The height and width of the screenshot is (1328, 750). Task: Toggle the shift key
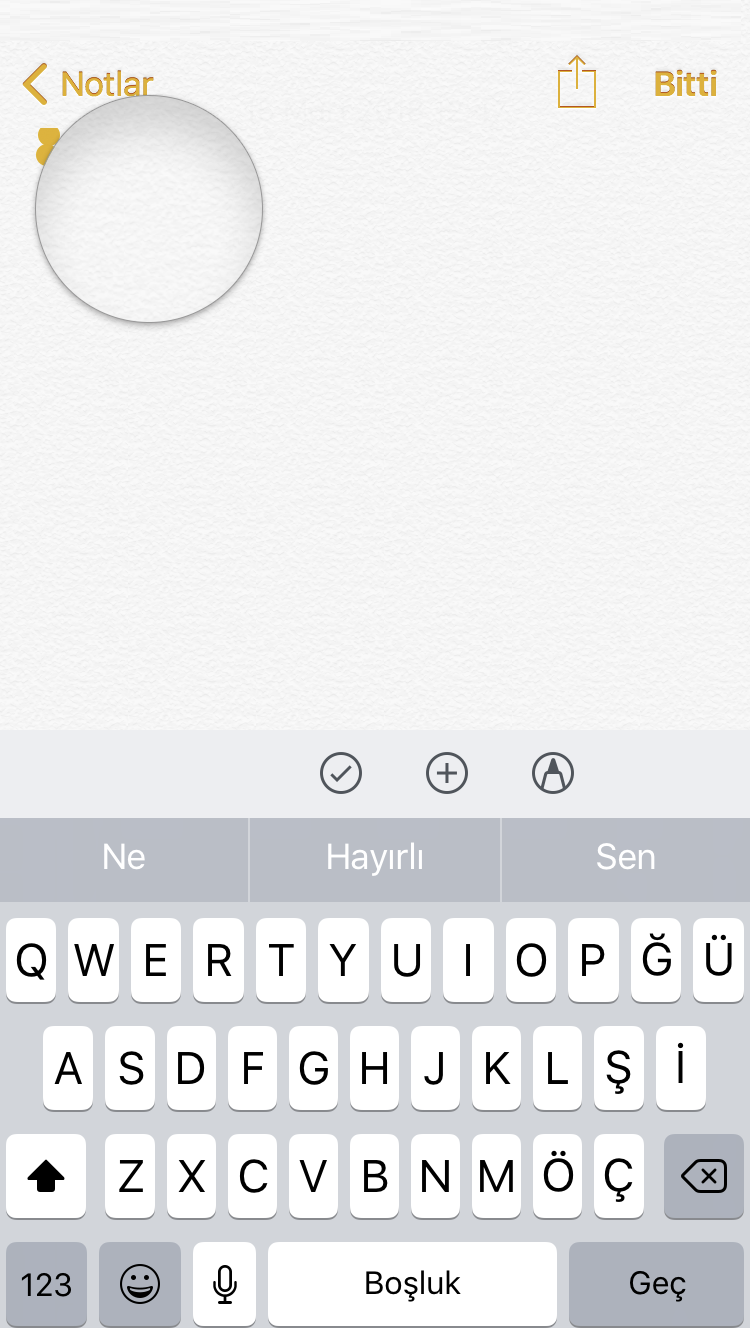pyautogui.click(x=46, y=1176)
